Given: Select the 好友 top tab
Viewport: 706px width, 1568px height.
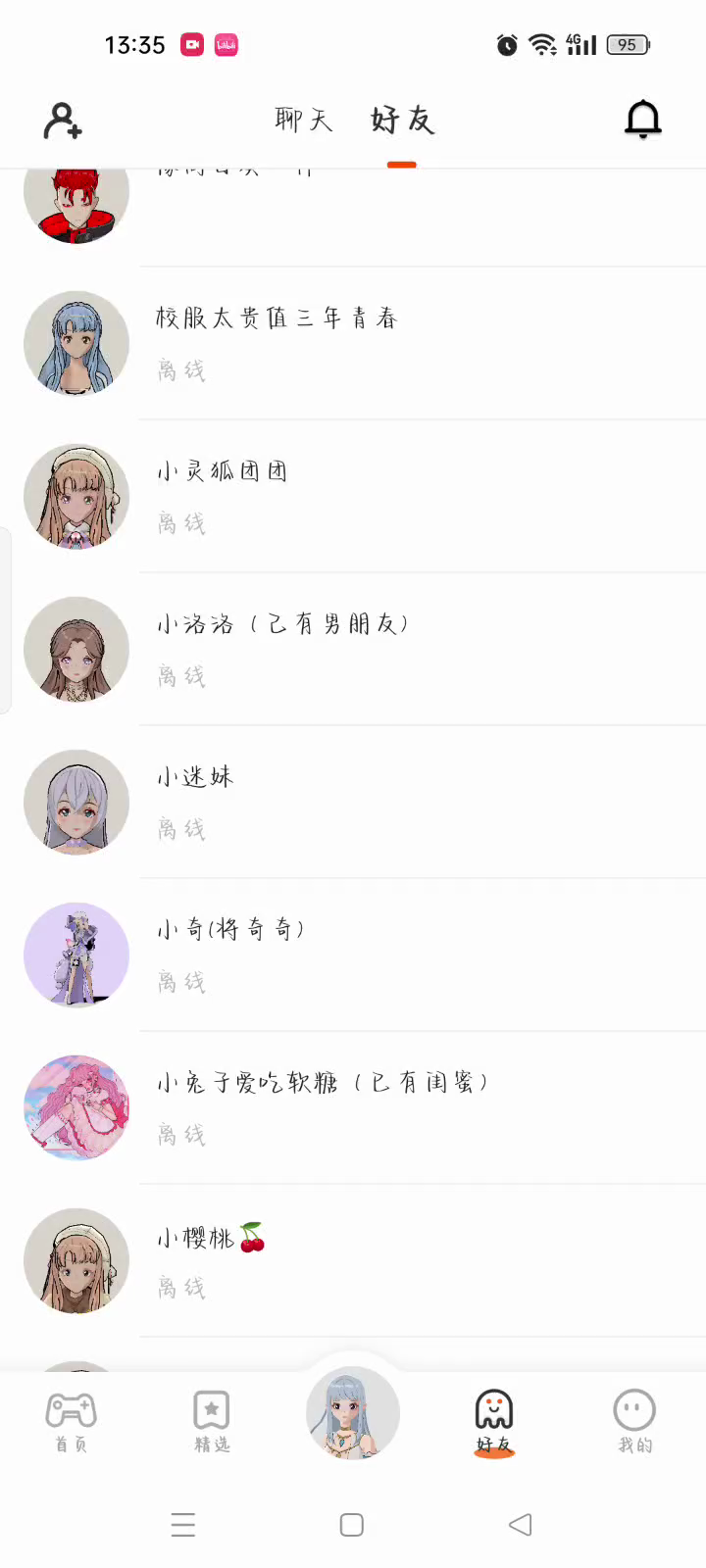Looking at the screenshot, I should pyautogui.click(x=402, y=120).
